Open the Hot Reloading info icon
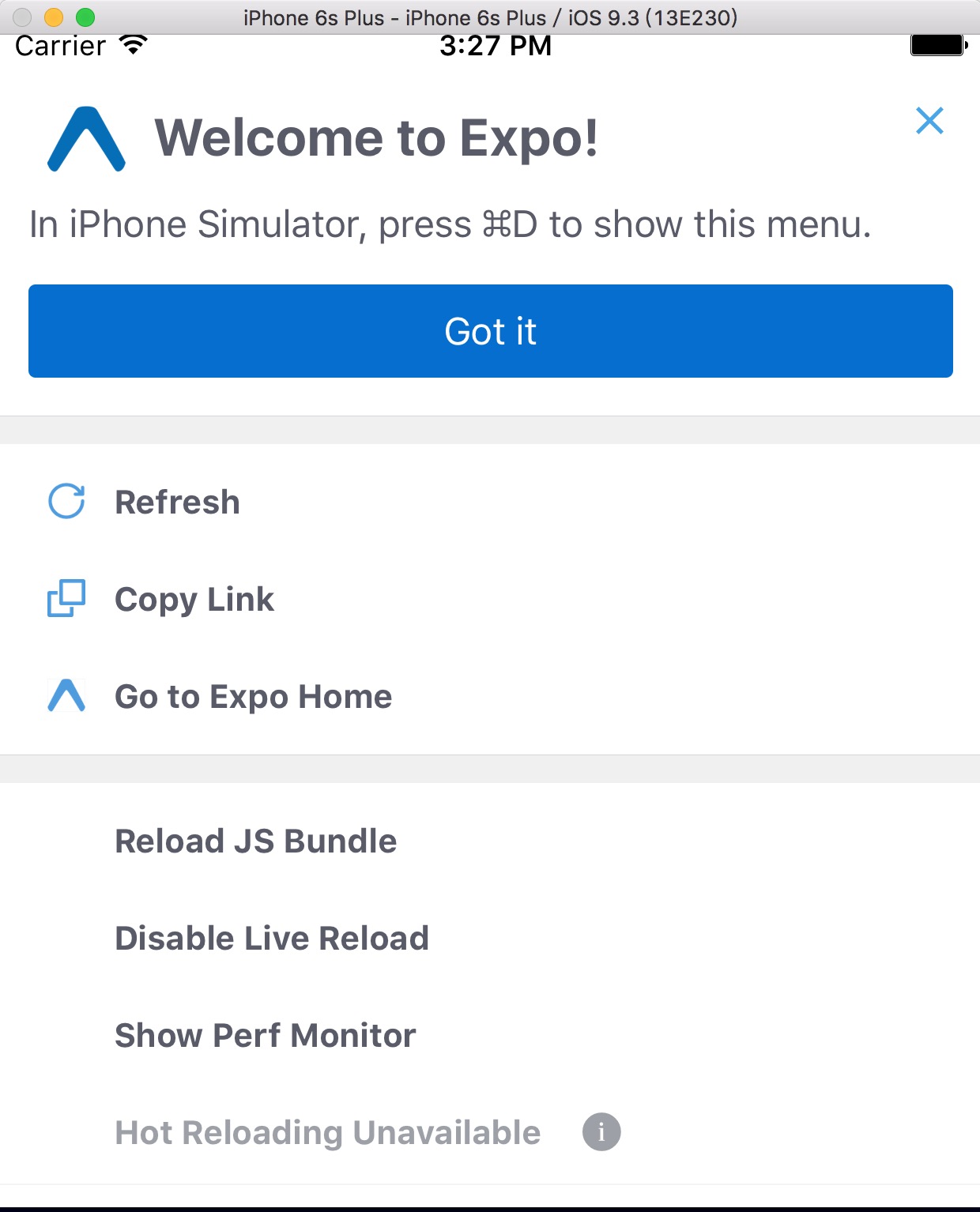The width and height of the screenshot is (980, 1212). [x=601, y=1132]
